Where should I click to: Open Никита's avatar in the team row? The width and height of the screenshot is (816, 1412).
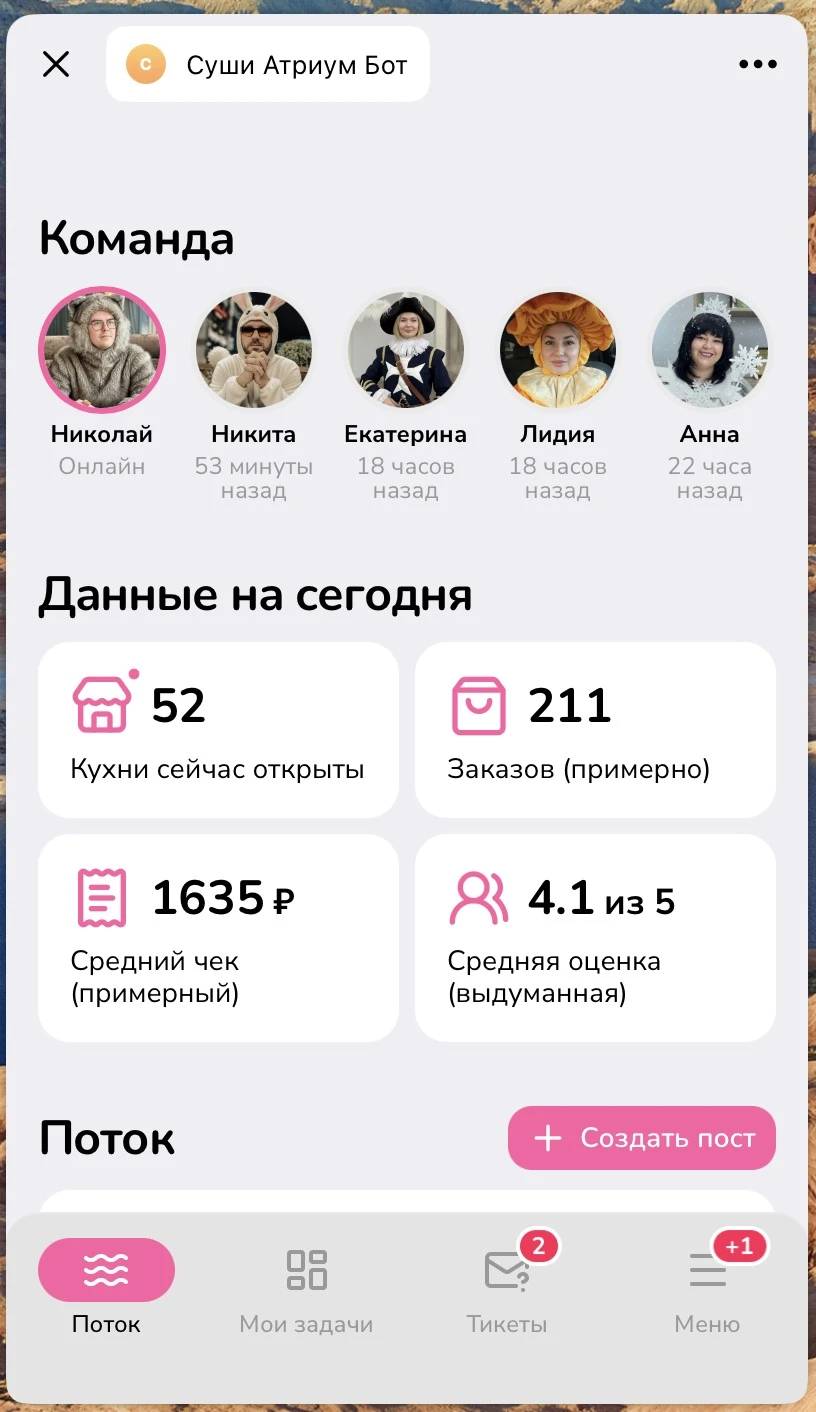coord(253,350)
